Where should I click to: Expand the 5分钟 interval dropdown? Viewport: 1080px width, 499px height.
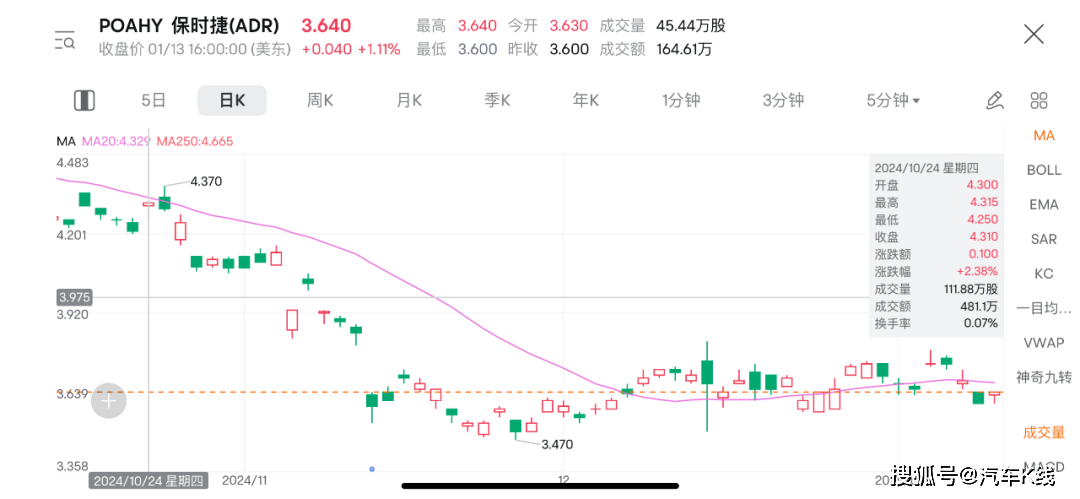[x=893, y=100]
